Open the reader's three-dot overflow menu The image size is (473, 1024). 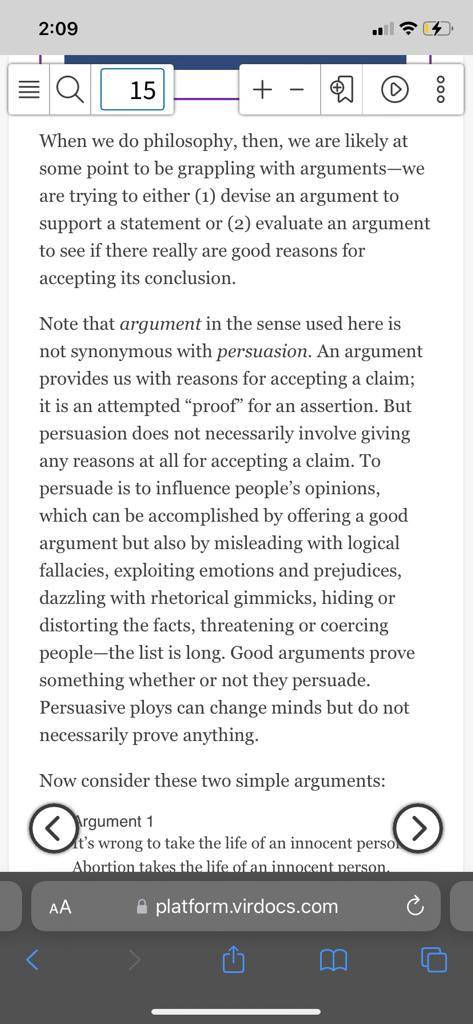440,90
